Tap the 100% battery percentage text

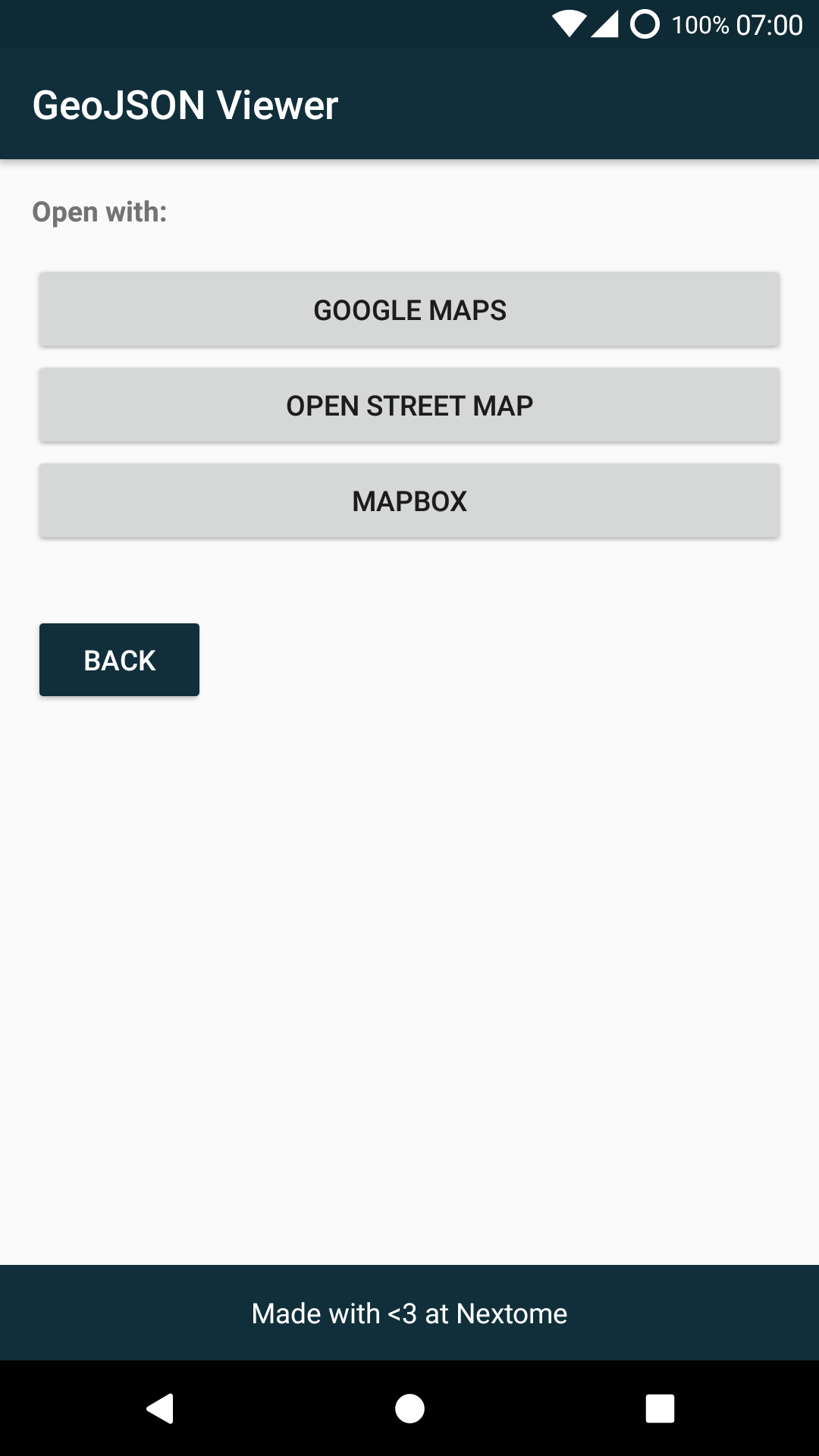click(x=698, y=24)
